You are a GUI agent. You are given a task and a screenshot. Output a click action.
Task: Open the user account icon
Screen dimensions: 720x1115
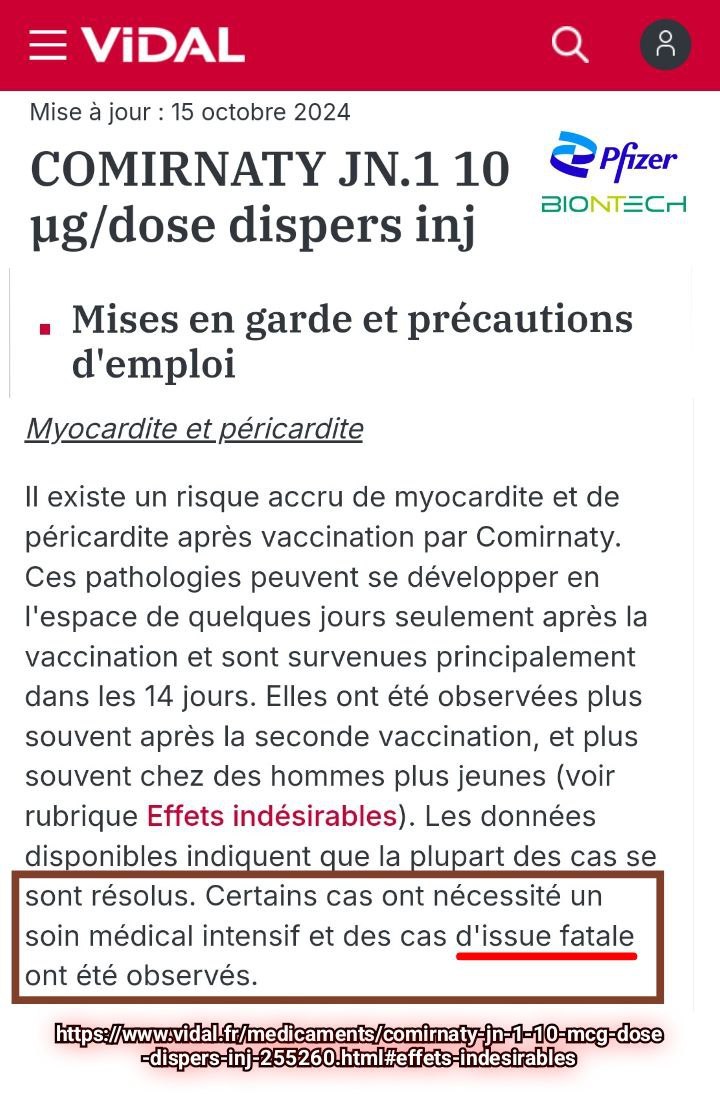[x=665, y=45]
